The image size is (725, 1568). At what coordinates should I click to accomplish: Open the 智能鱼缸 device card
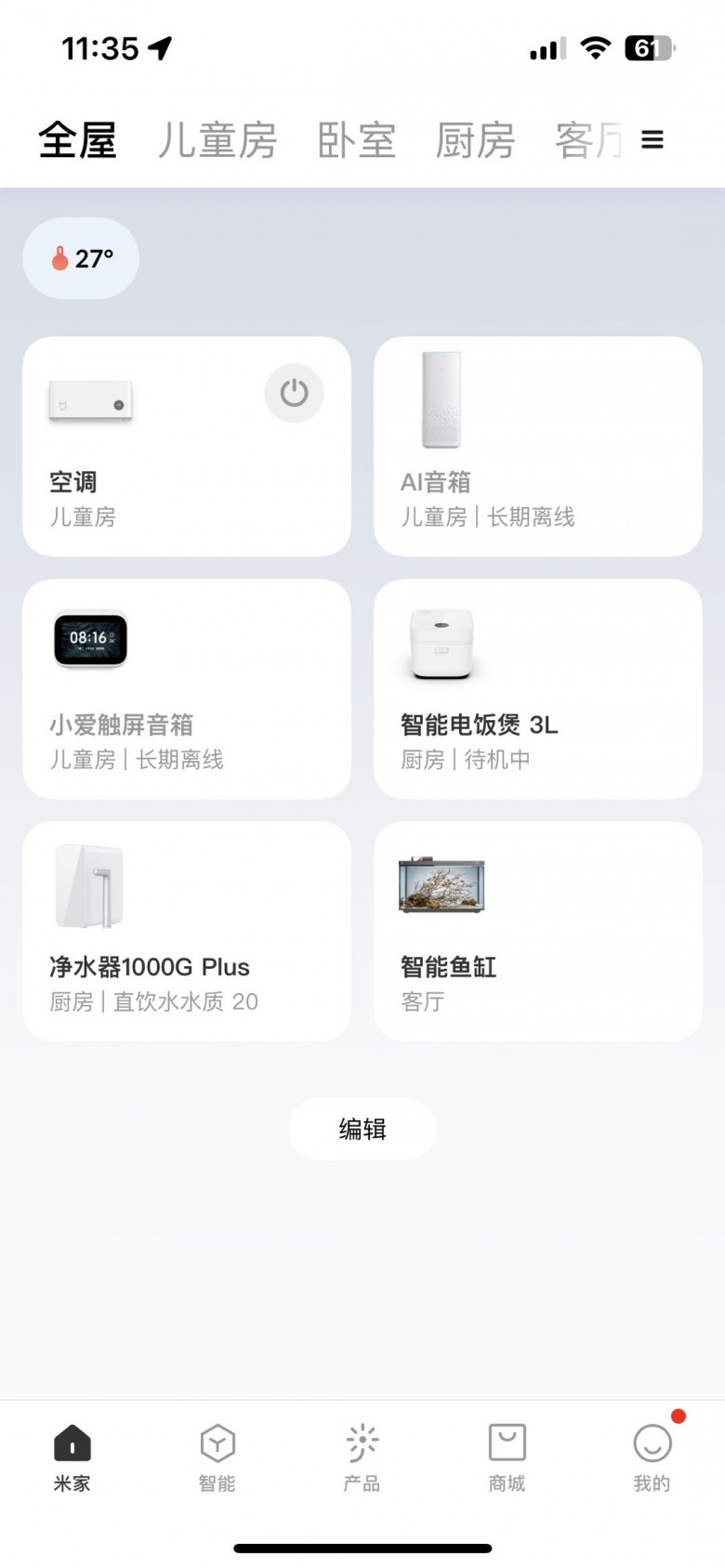(537, 931)
